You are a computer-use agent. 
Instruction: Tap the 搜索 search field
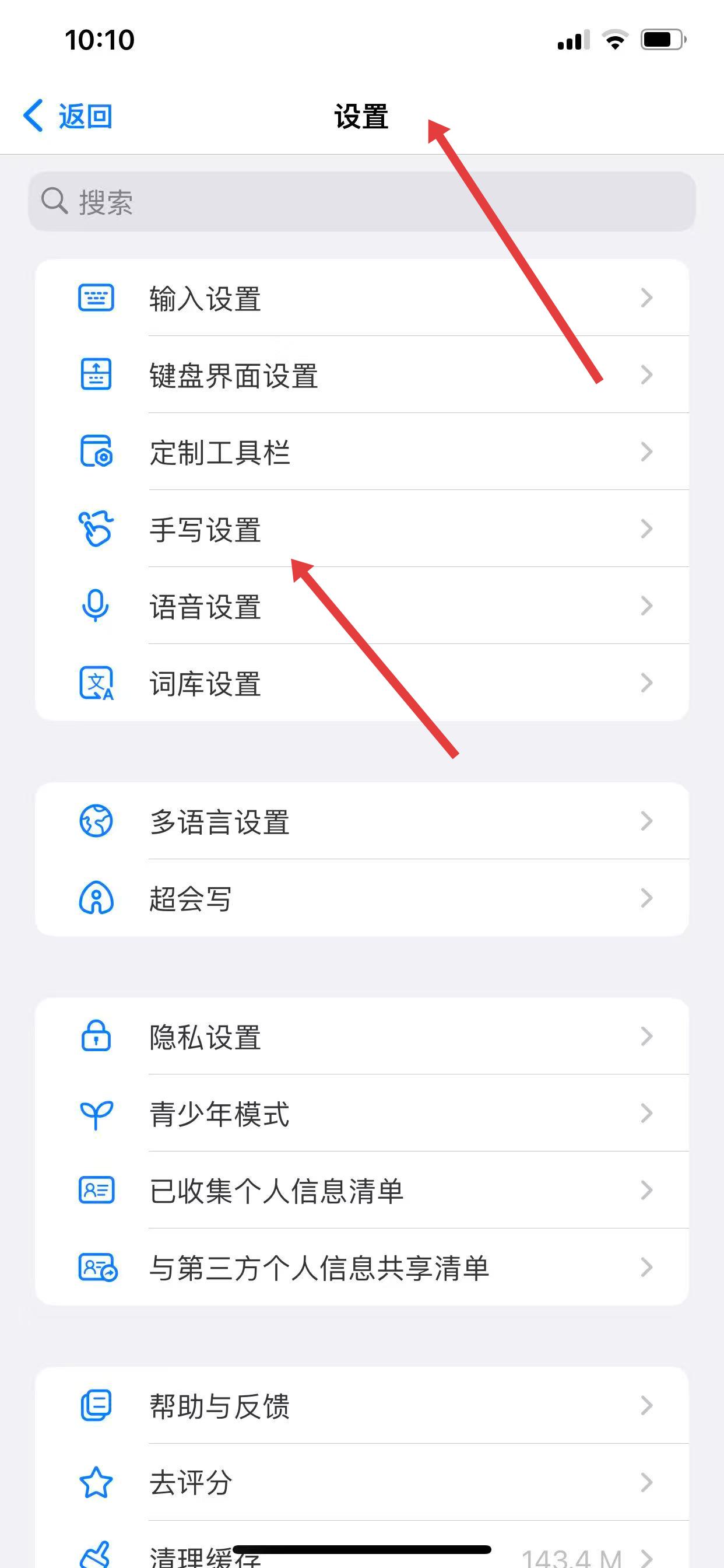pyautogui.click(x=361, y=201)
